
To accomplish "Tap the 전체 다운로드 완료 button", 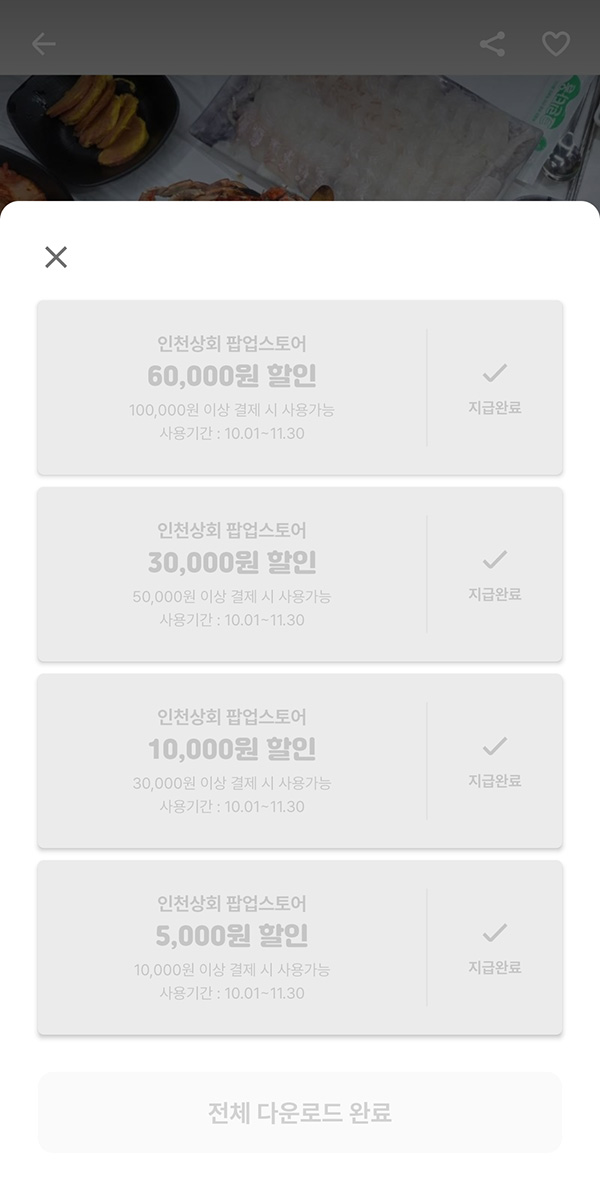I will point(300,1113).
